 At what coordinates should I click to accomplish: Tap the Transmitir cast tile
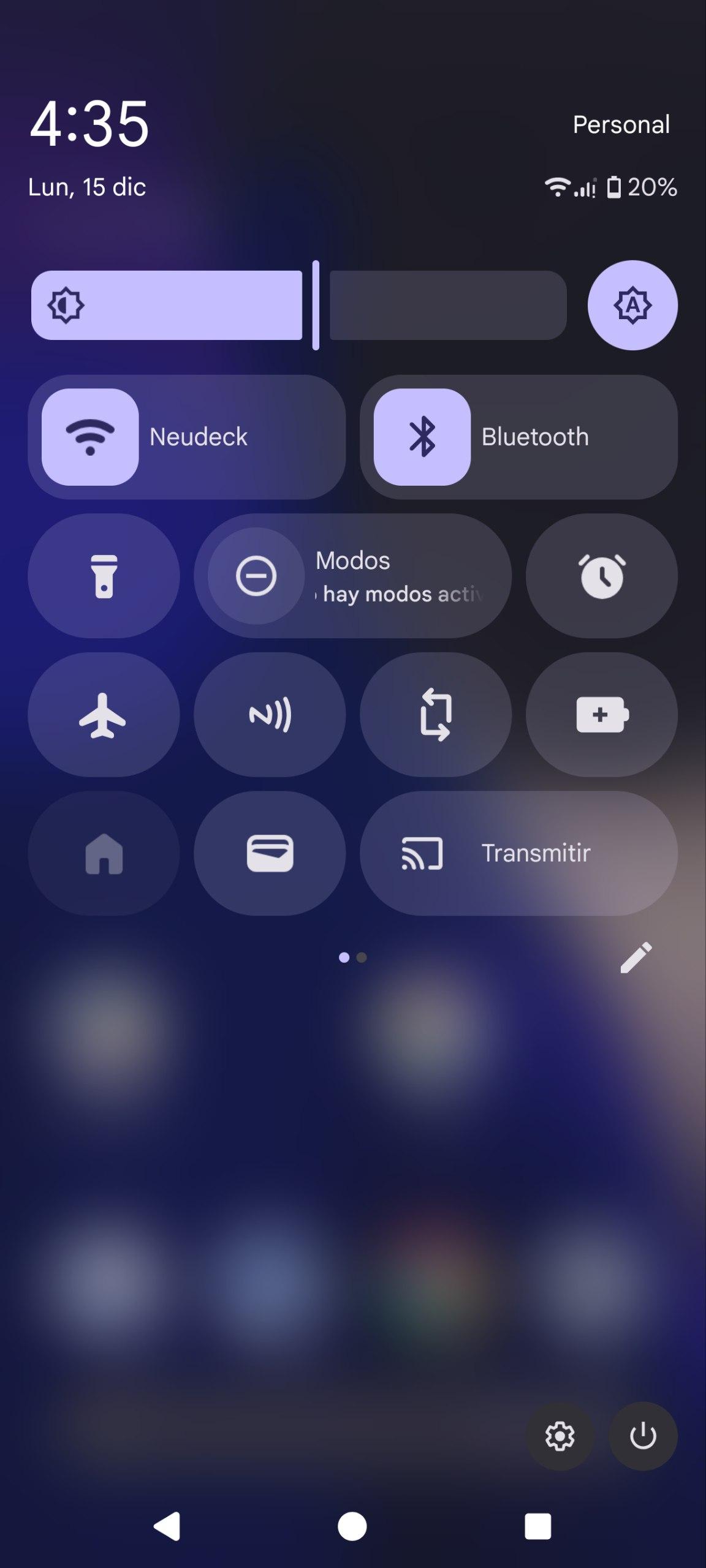518,853
